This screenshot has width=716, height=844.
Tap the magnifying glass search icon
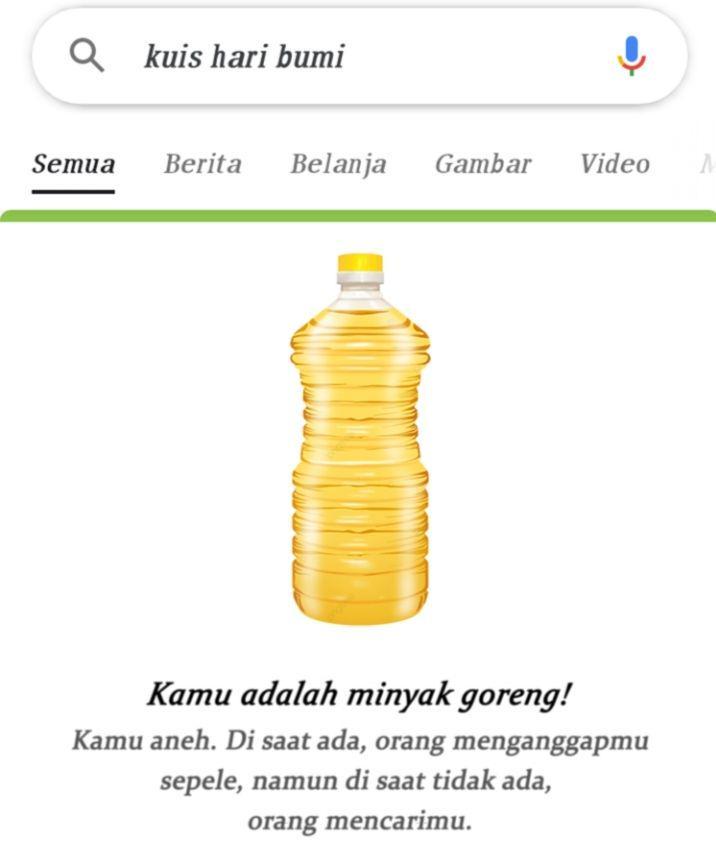point(87,56)
